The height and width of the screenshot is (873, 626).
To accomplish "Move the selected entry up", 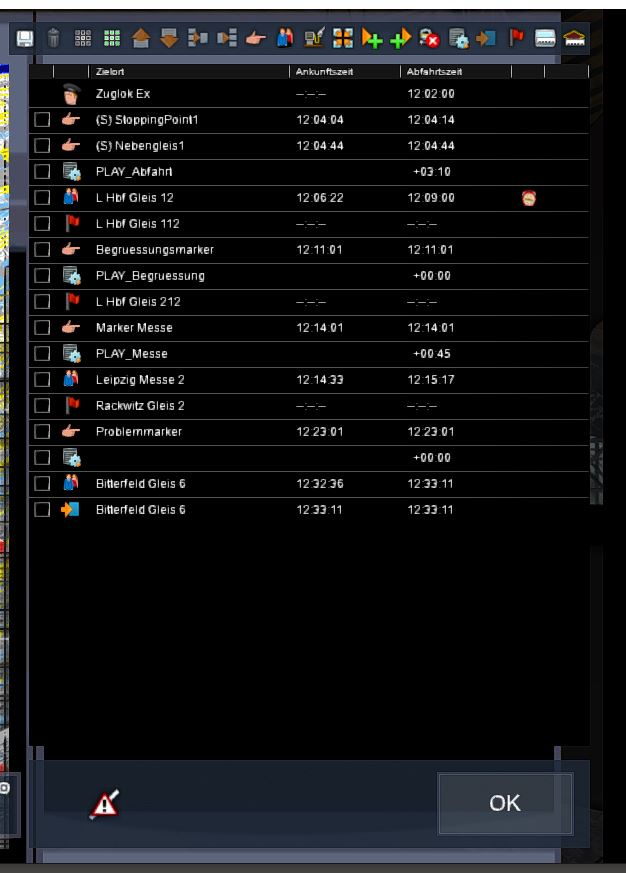I will (x=141, y=39).
